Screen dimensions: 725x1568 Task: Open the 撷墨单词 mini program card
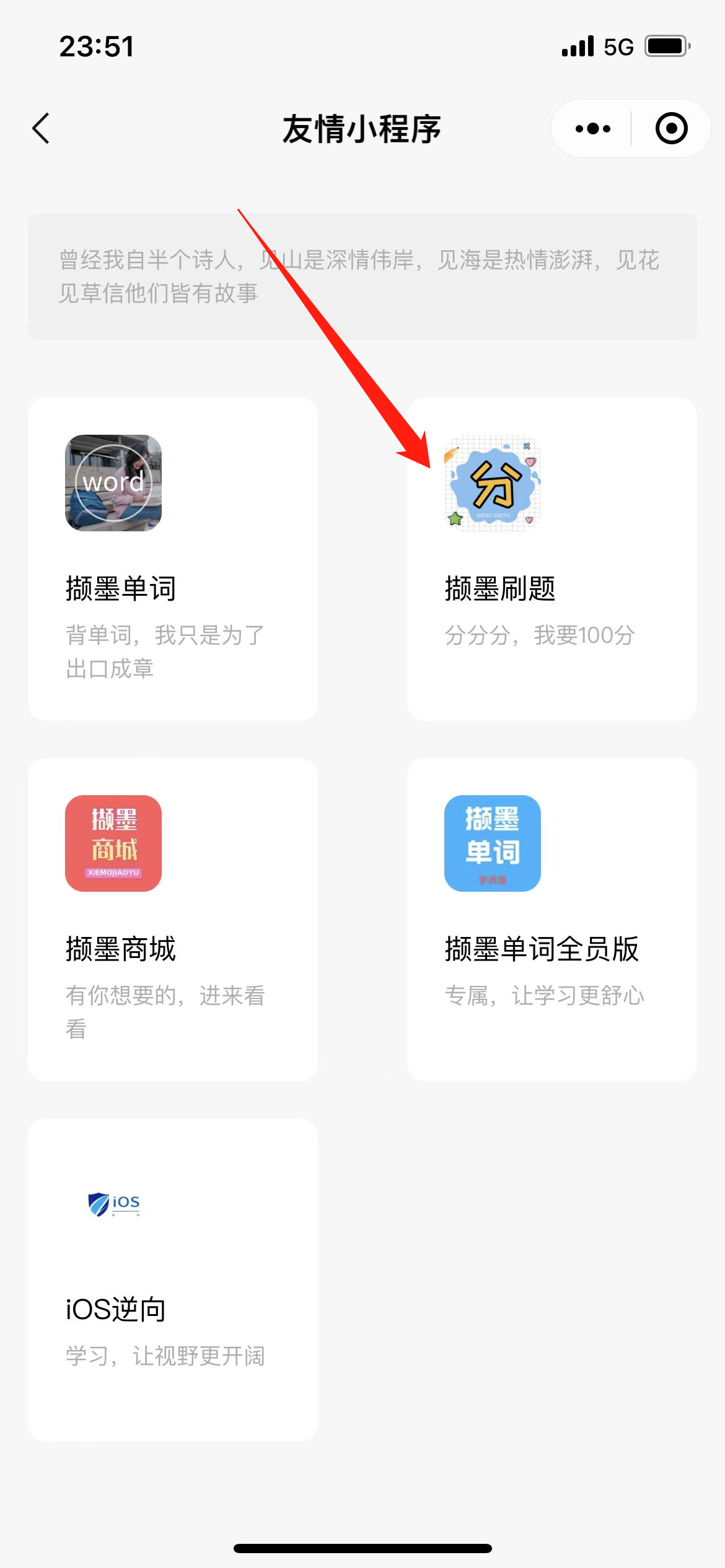pos(173,559)
